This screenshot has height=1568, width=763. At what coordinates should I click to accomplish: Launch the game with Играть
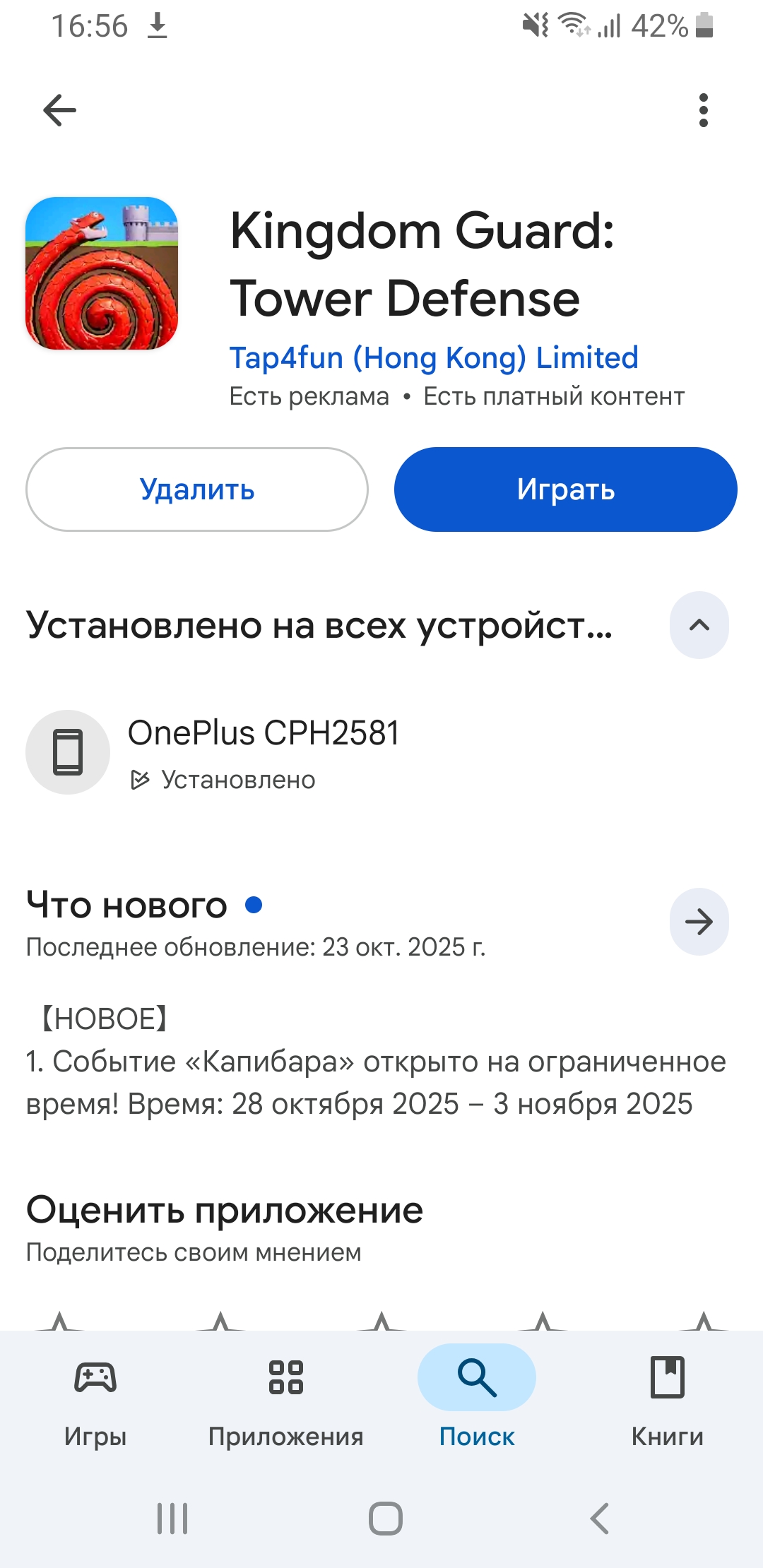[565, 489]
